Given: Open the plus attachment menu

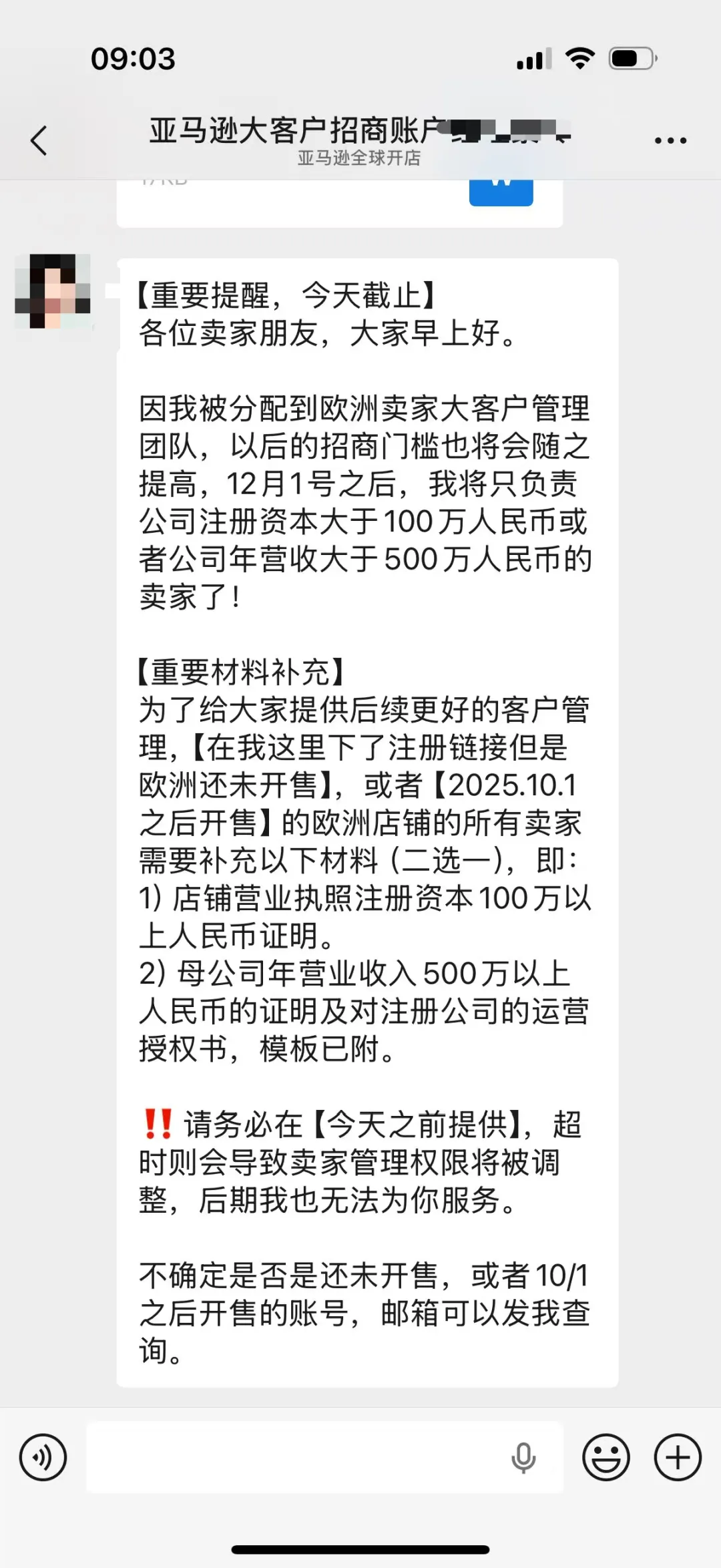Looking at the screenshot, I should pyautogui.click(x=678, y=1457).
